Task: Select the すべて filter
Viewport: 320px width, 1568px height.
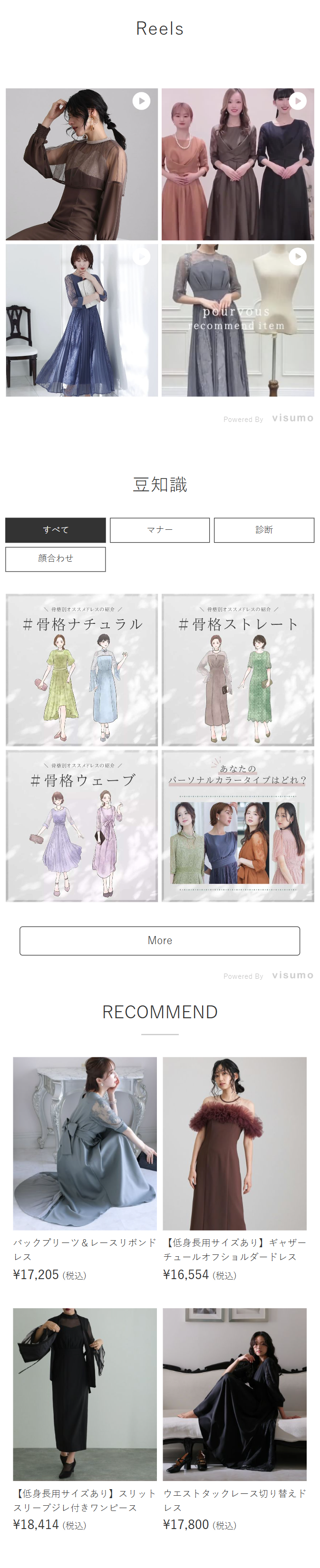Action: tap(56, 530)
